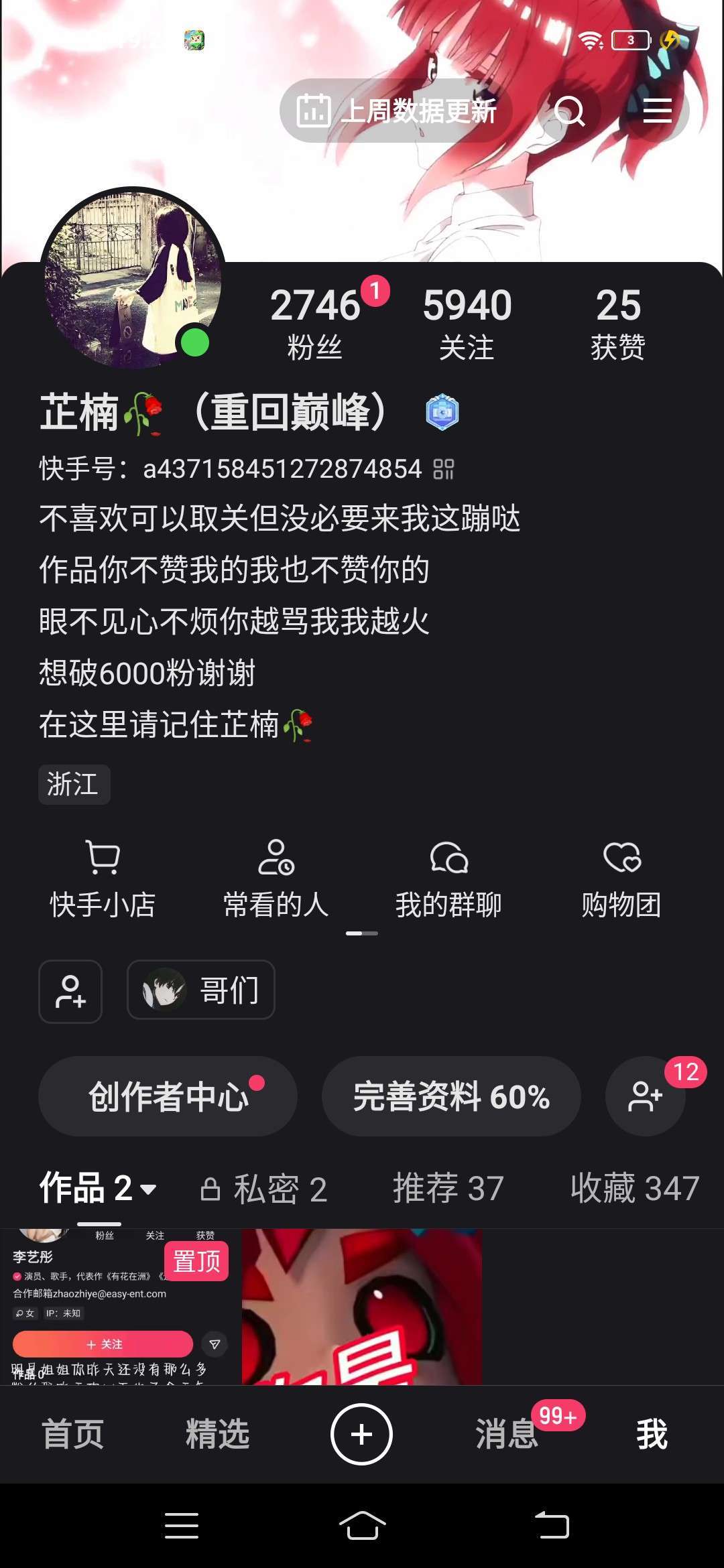Open 购物团

click(621, 878)
